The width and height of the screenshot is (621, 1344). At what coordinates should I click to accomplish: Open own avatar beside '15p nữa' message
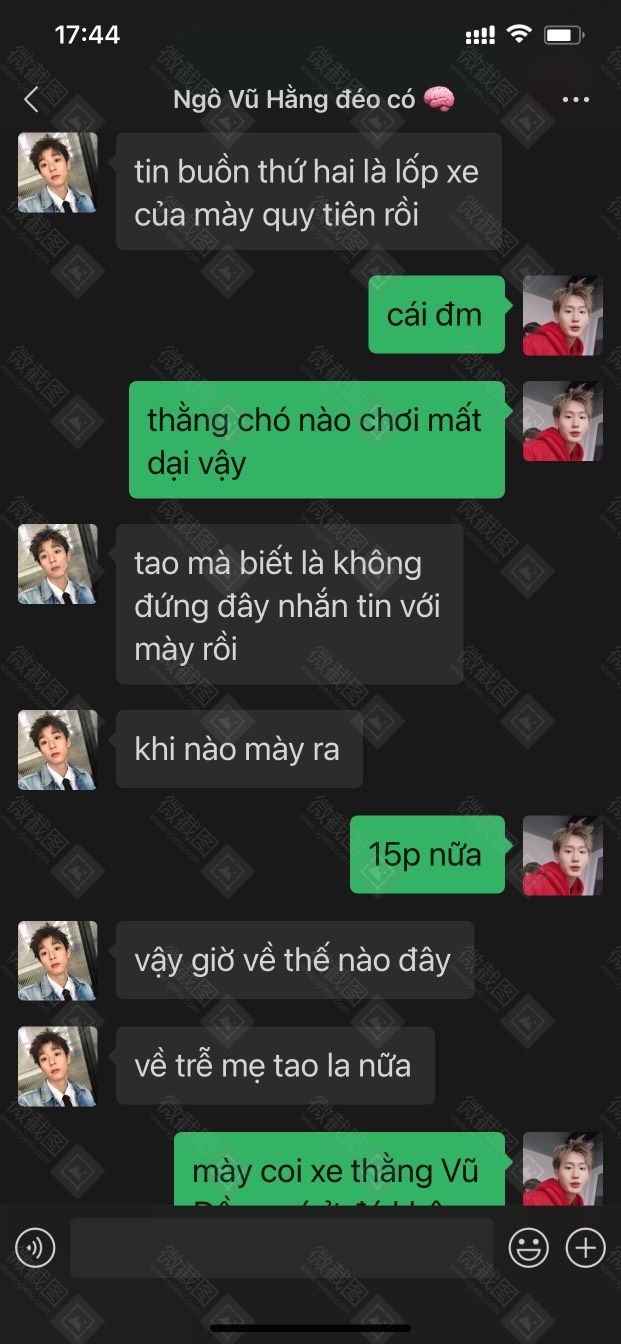point(563,855)
